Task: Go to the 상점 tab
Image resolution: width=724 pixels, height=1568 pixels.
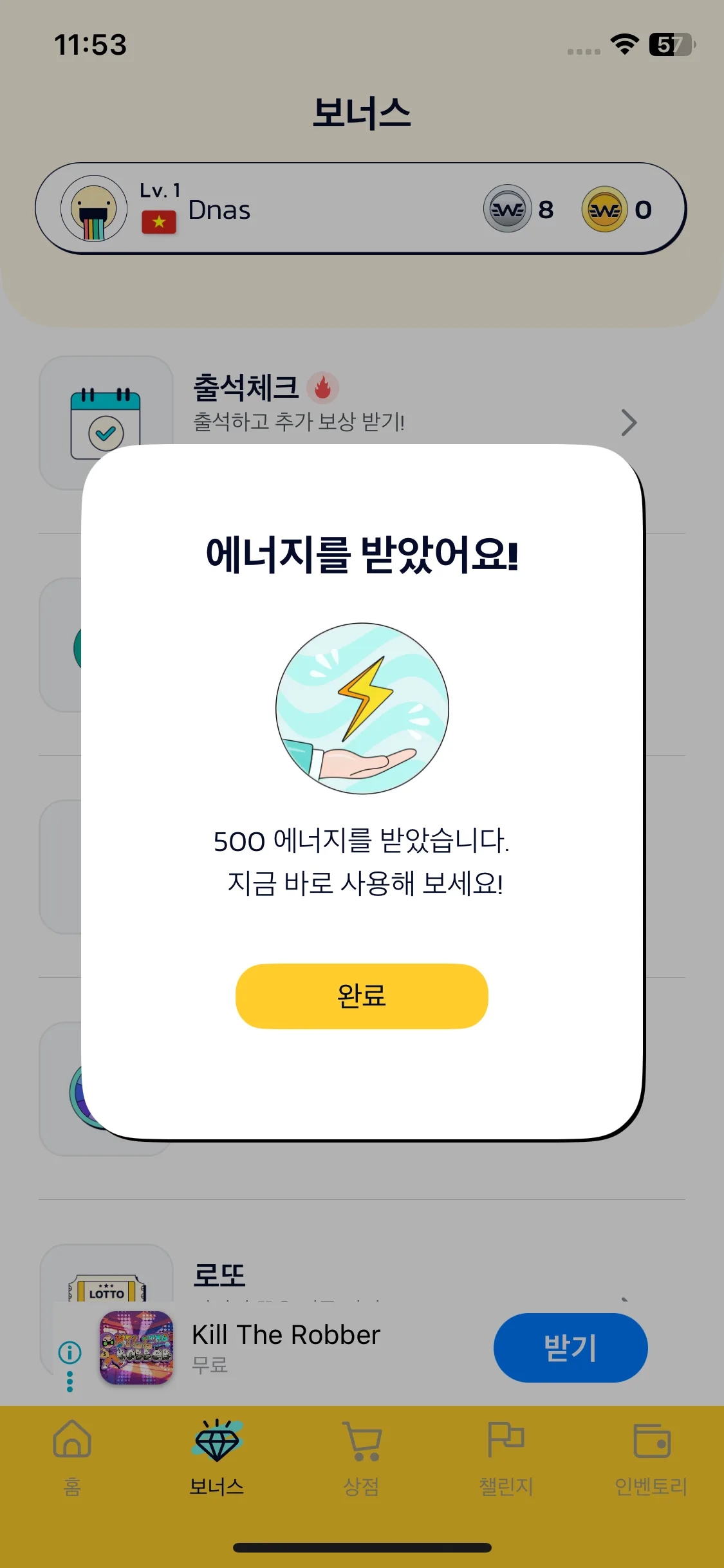Action: [x=362, y=1457]
